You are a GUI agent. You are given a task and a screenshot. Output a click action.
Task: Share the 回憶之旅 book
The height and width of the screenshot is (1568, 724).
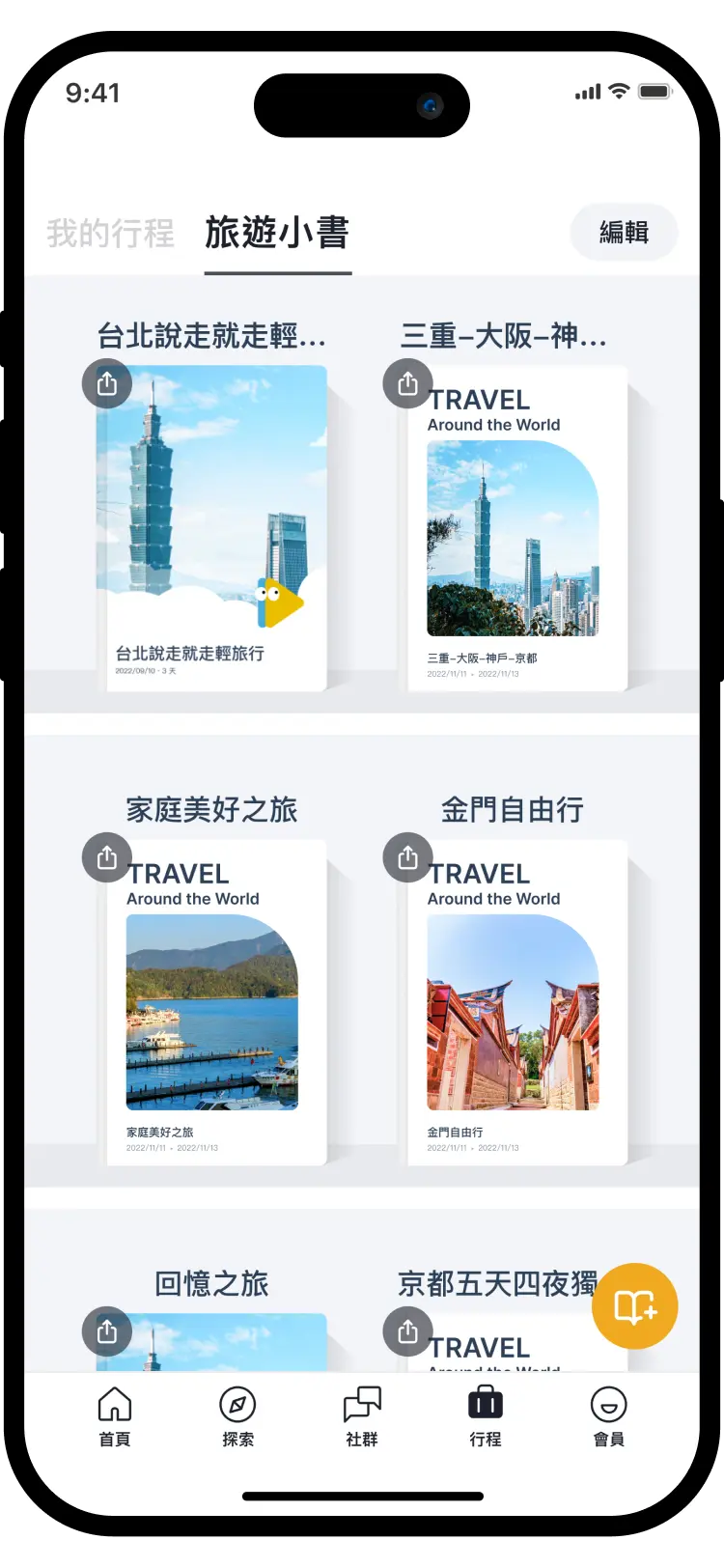pyautogui.click(x=107, y=1331)
